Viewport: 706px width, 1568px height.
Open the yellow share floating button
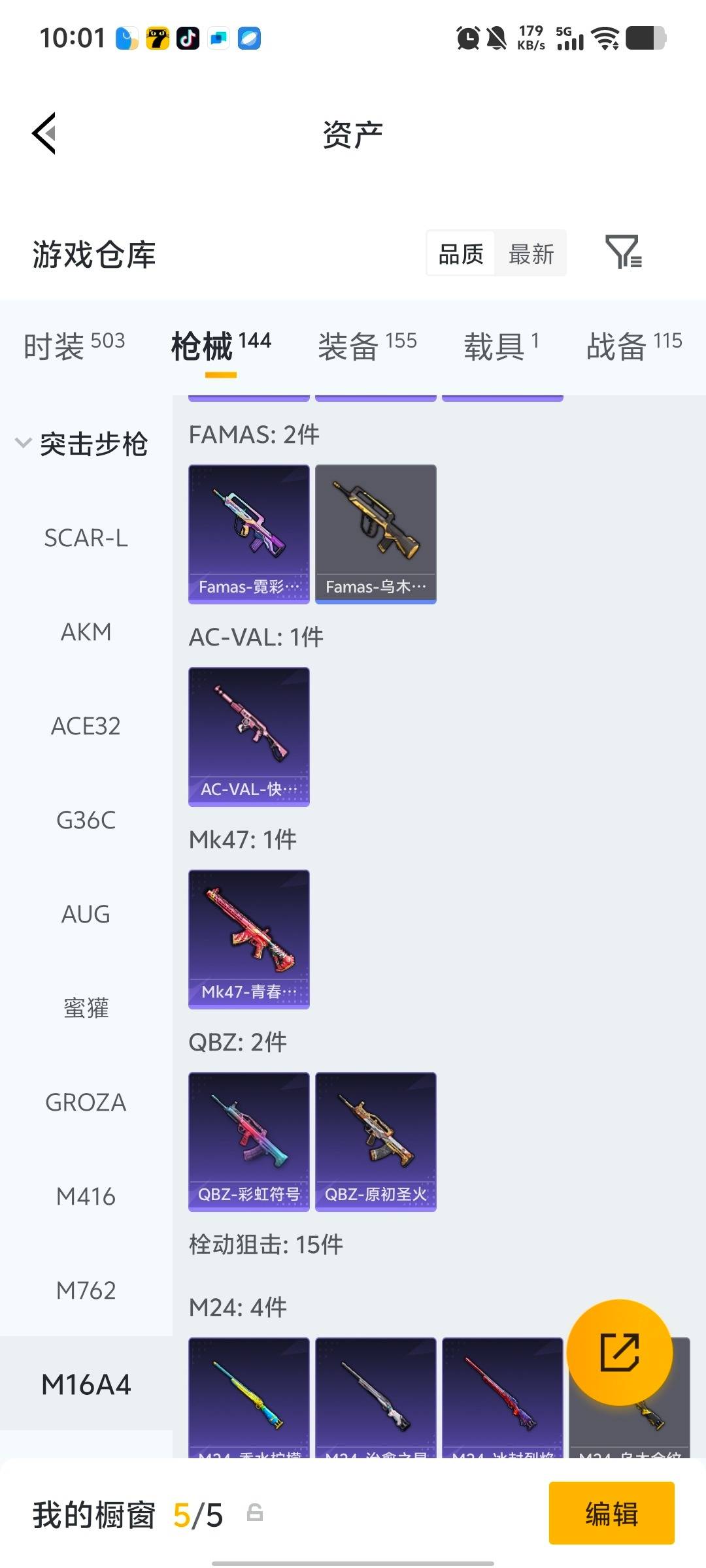(x=620, y=1352)
